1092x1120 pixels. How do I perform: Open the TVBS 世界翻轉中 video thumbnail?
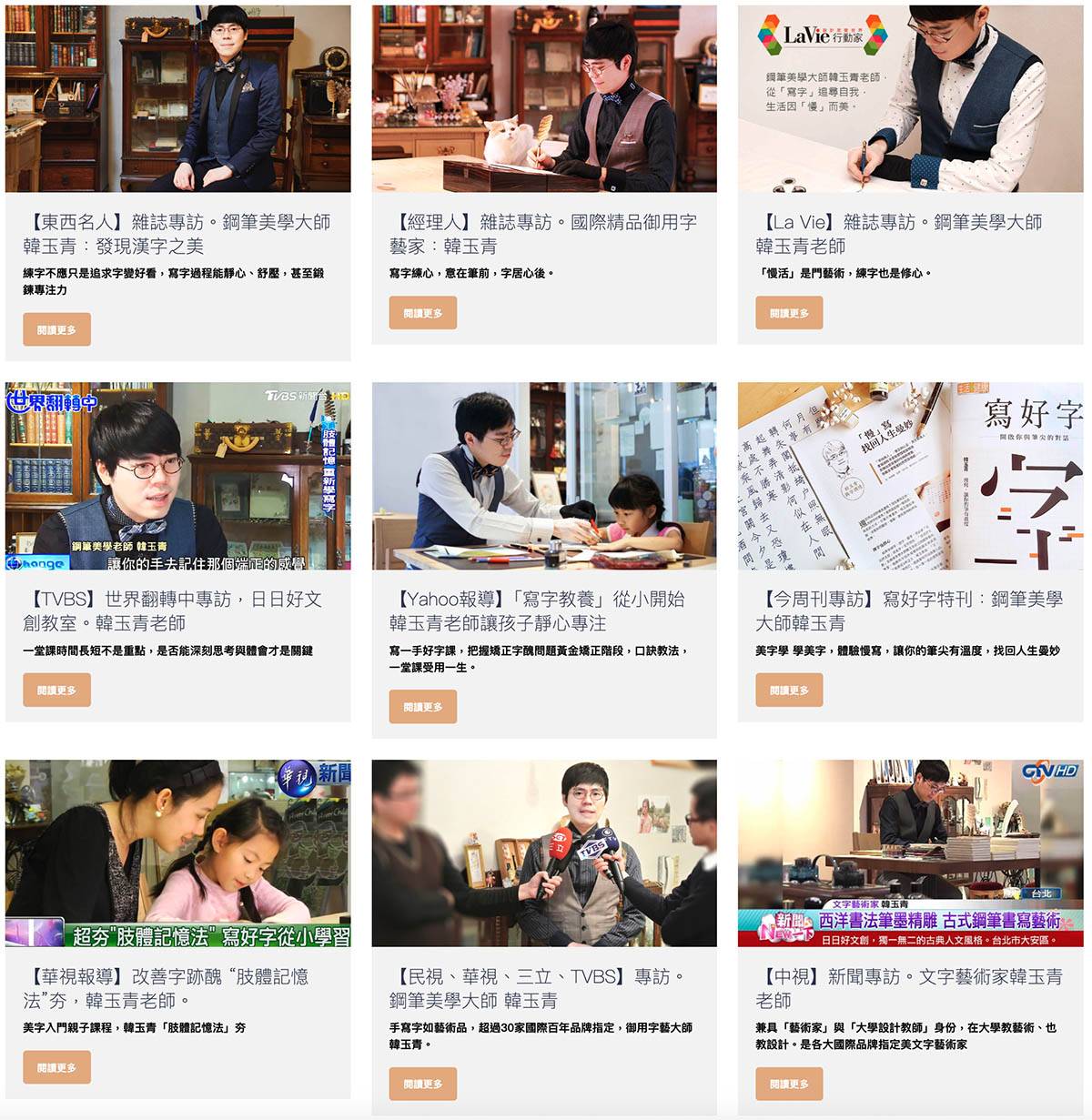177,476
